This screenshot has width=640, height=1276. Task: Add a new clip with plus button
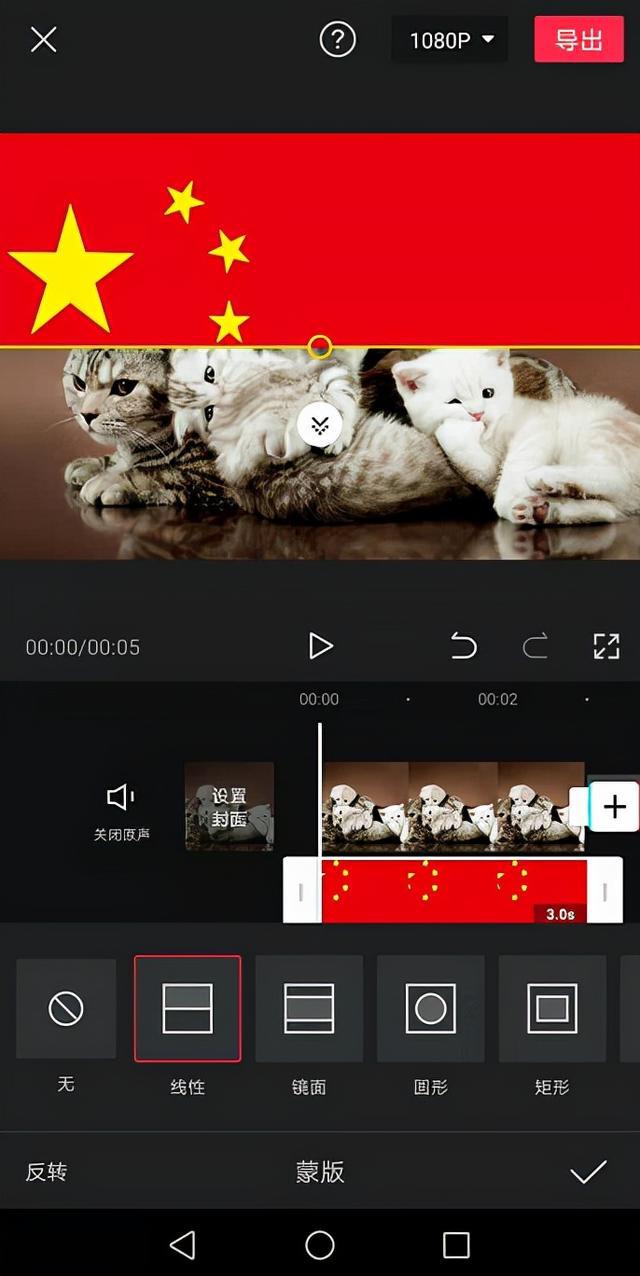614,806
